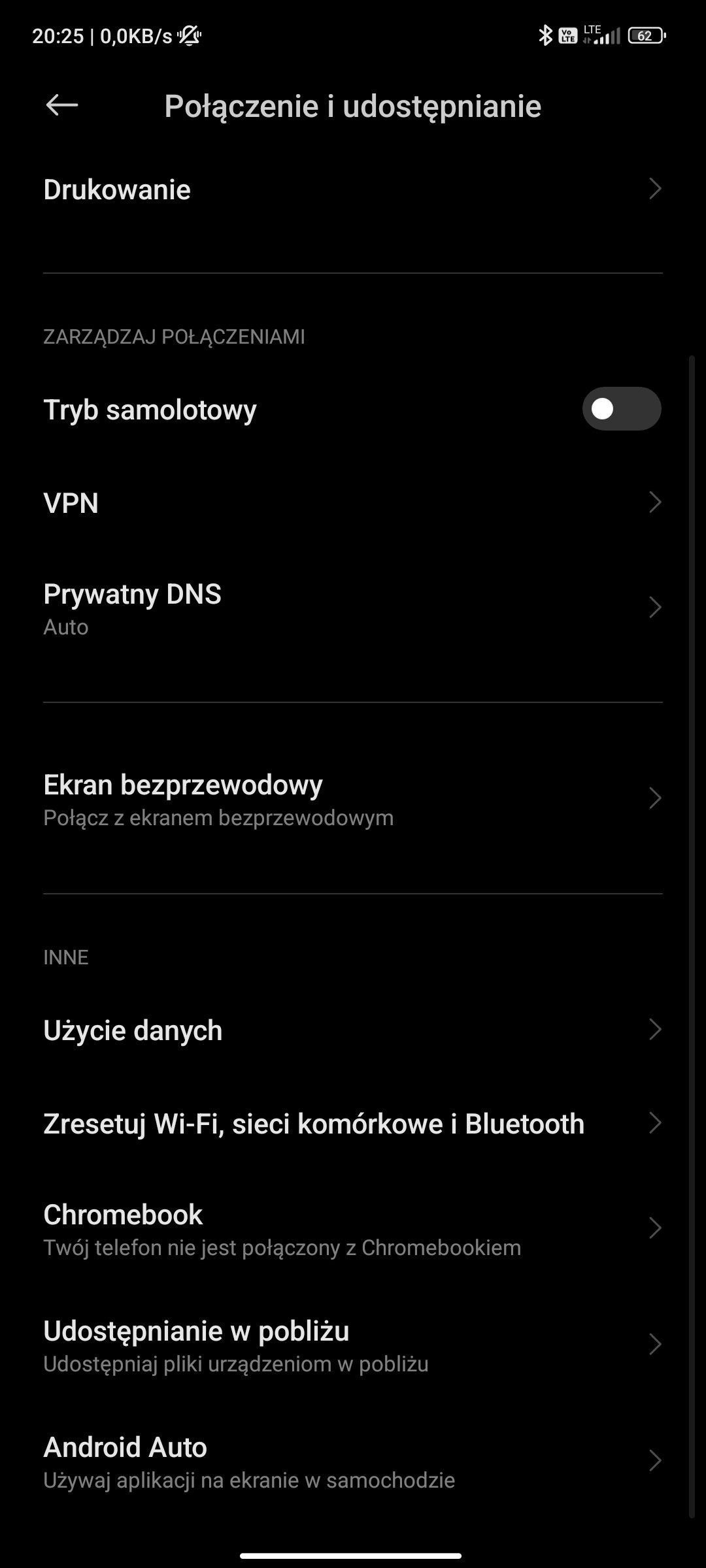Toggle Tryb samolotowy switch
Viewport: 706px width, 1568px height.
point(621,409)
